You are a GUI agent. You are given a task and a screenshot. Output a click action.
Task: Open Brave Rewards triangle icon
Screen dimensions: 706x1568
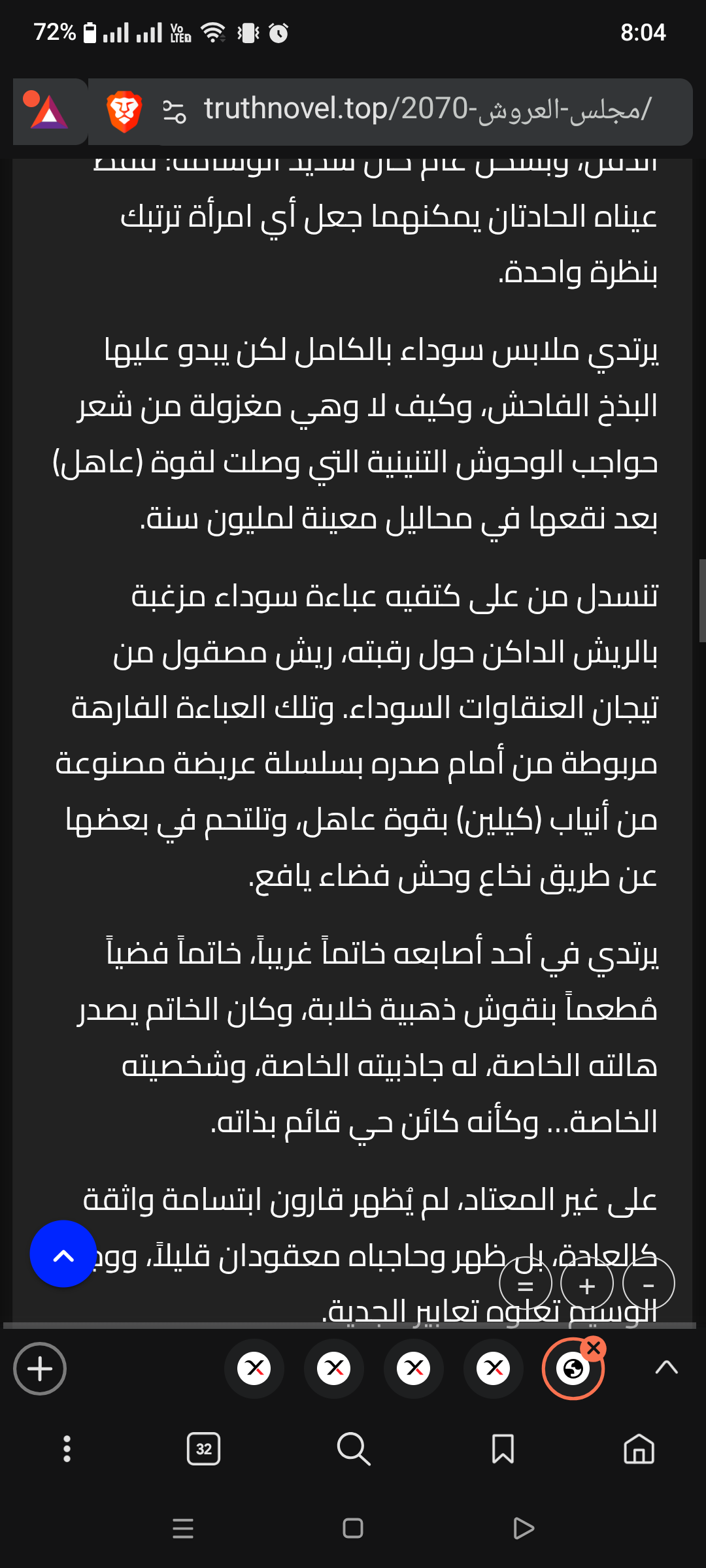click(48, 112)
